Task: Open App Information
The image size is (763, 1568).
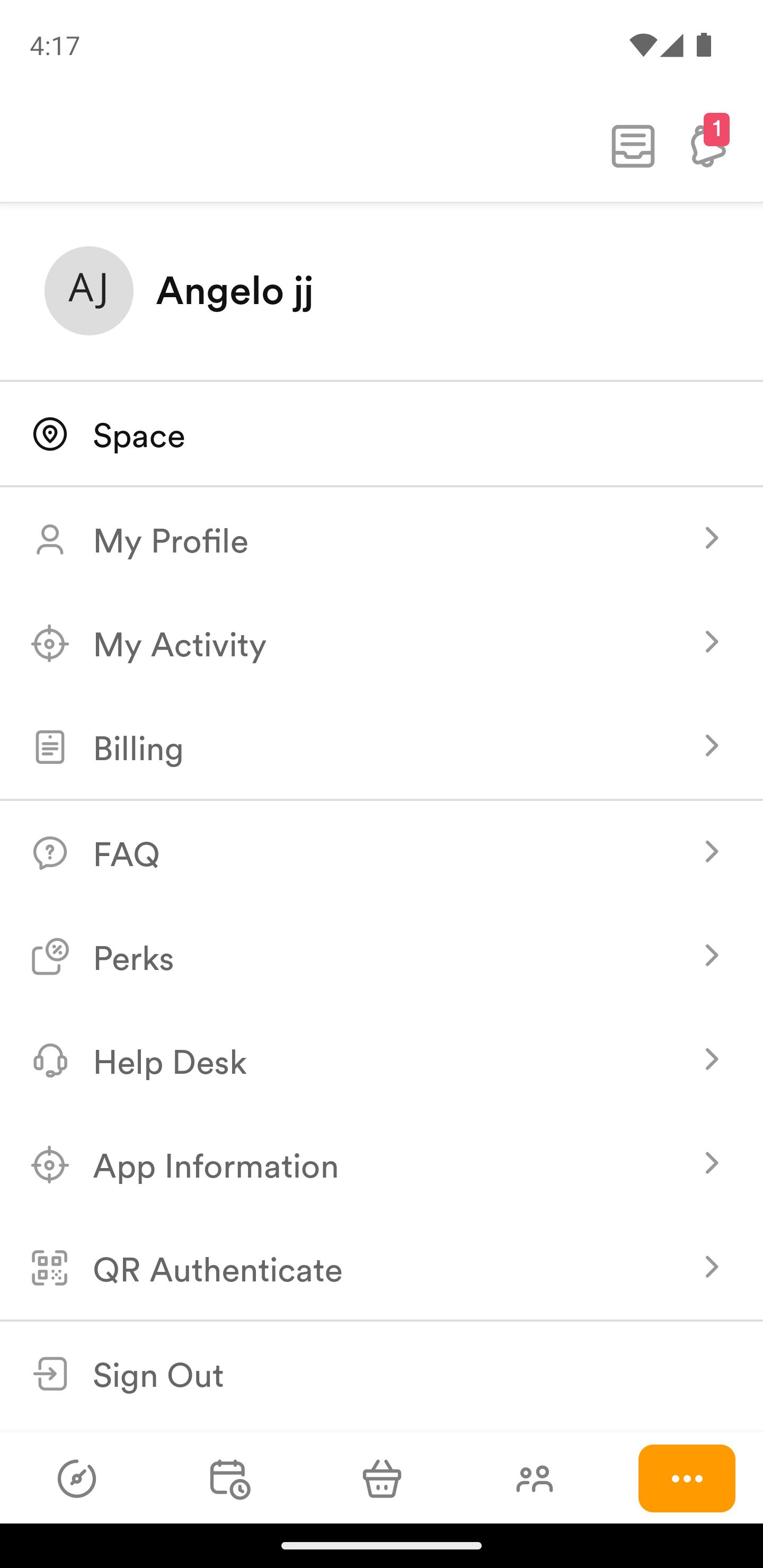Action: [x=381, y=1165]
